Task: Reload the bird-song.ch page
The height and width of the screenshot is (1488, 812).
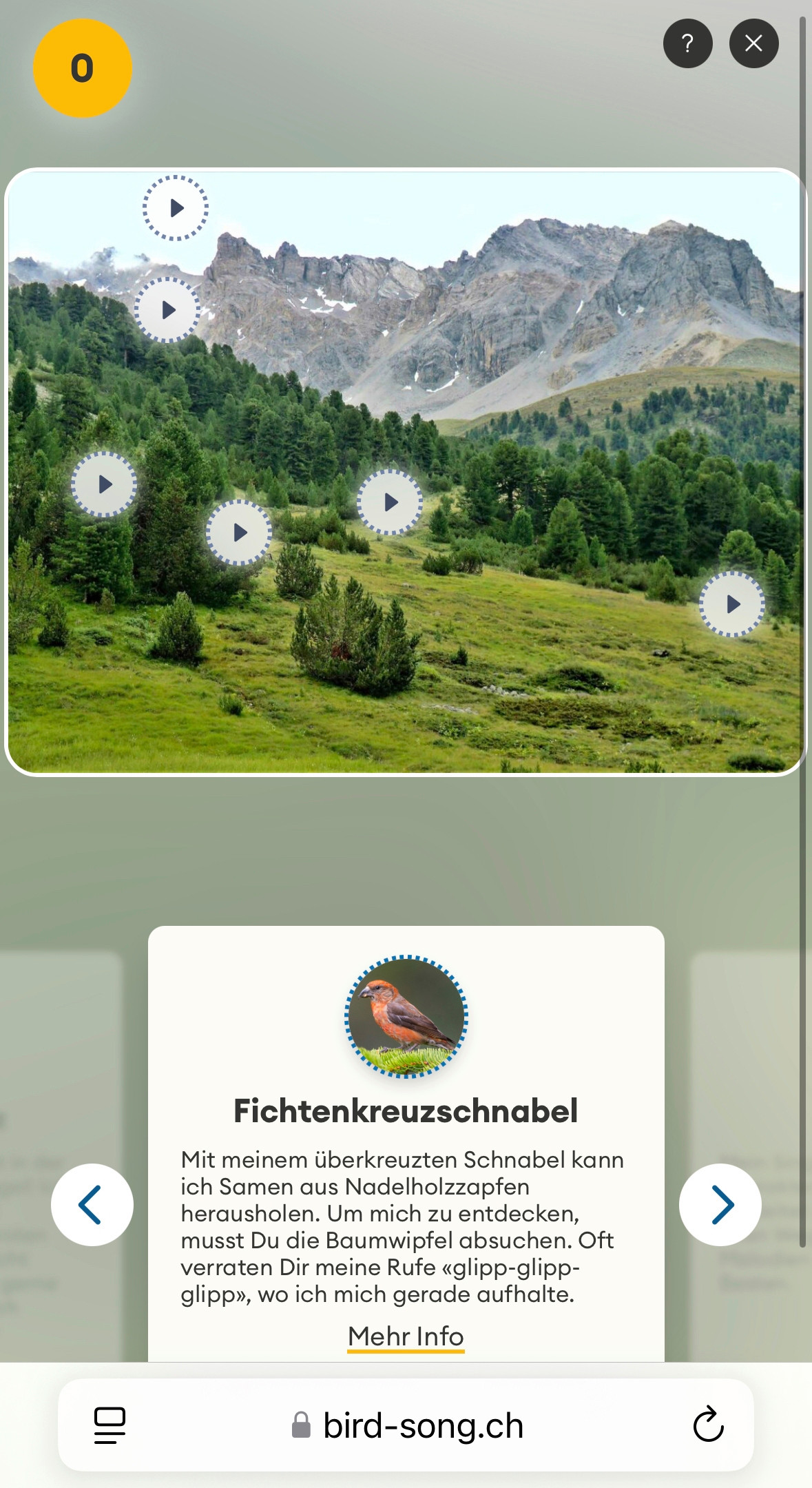Action: (x=708, y=1425)
